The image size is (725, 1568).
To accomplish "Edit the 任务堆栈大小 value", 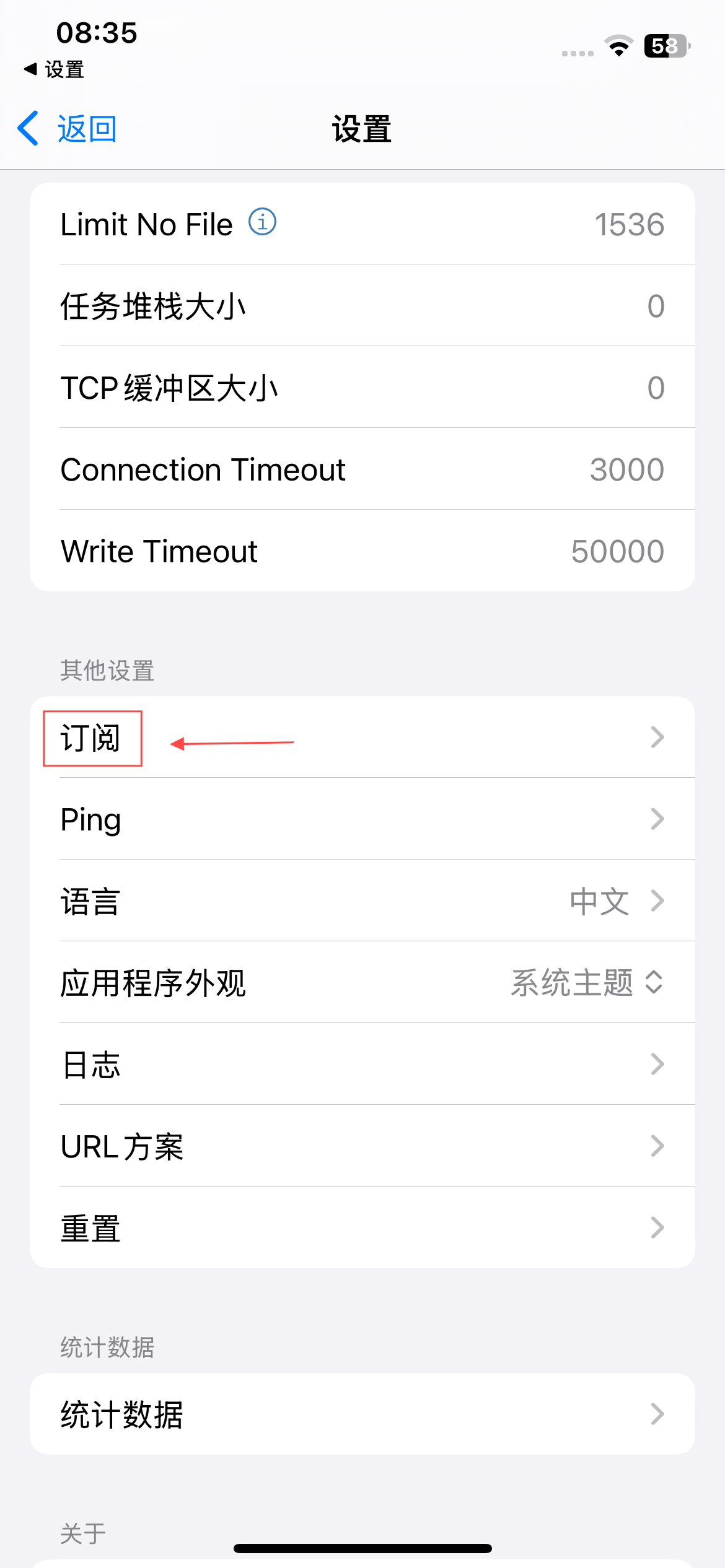I will coord(655,306).
